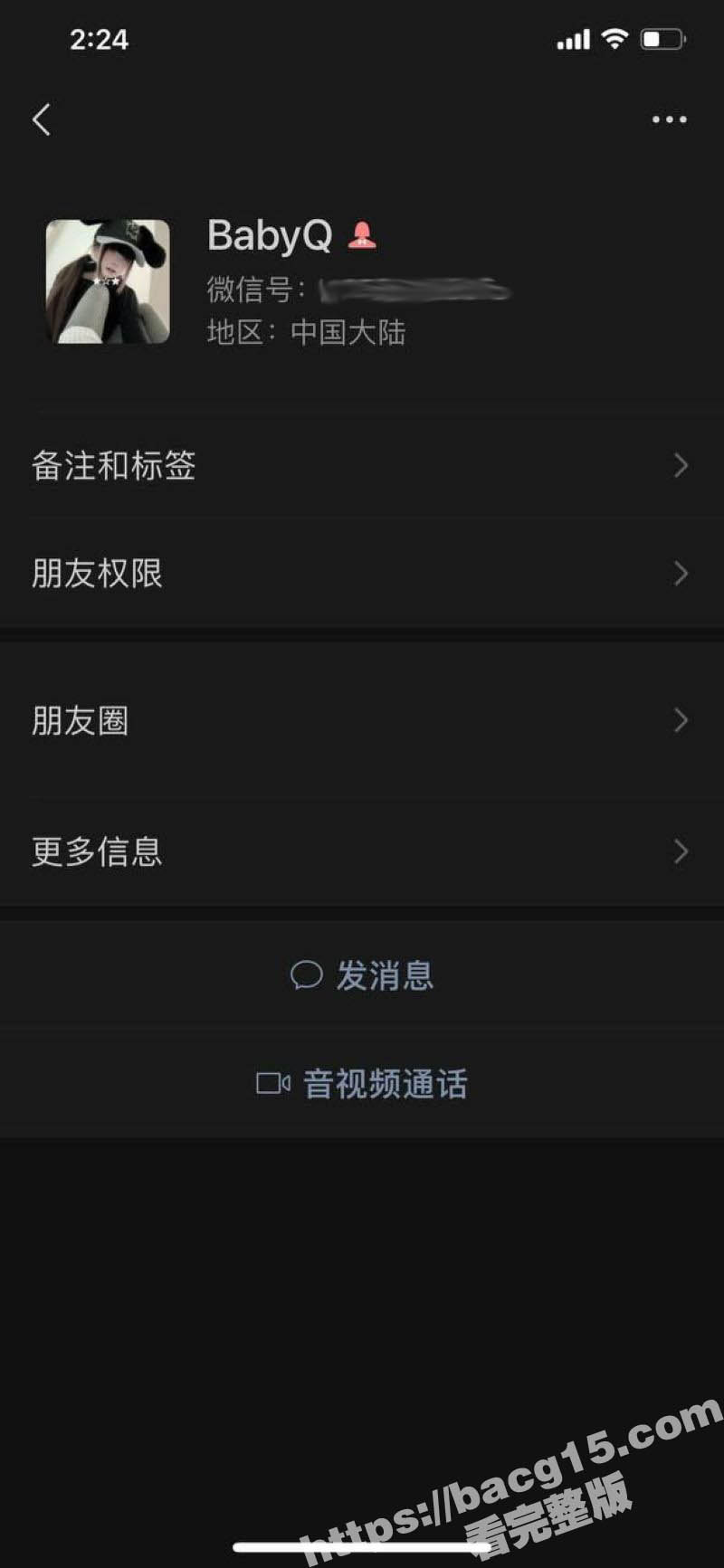This screenshot has height=1568, width=724.
Task: Tap the chat bubble icon next to 发消息
Action: [x=306, y=976]
